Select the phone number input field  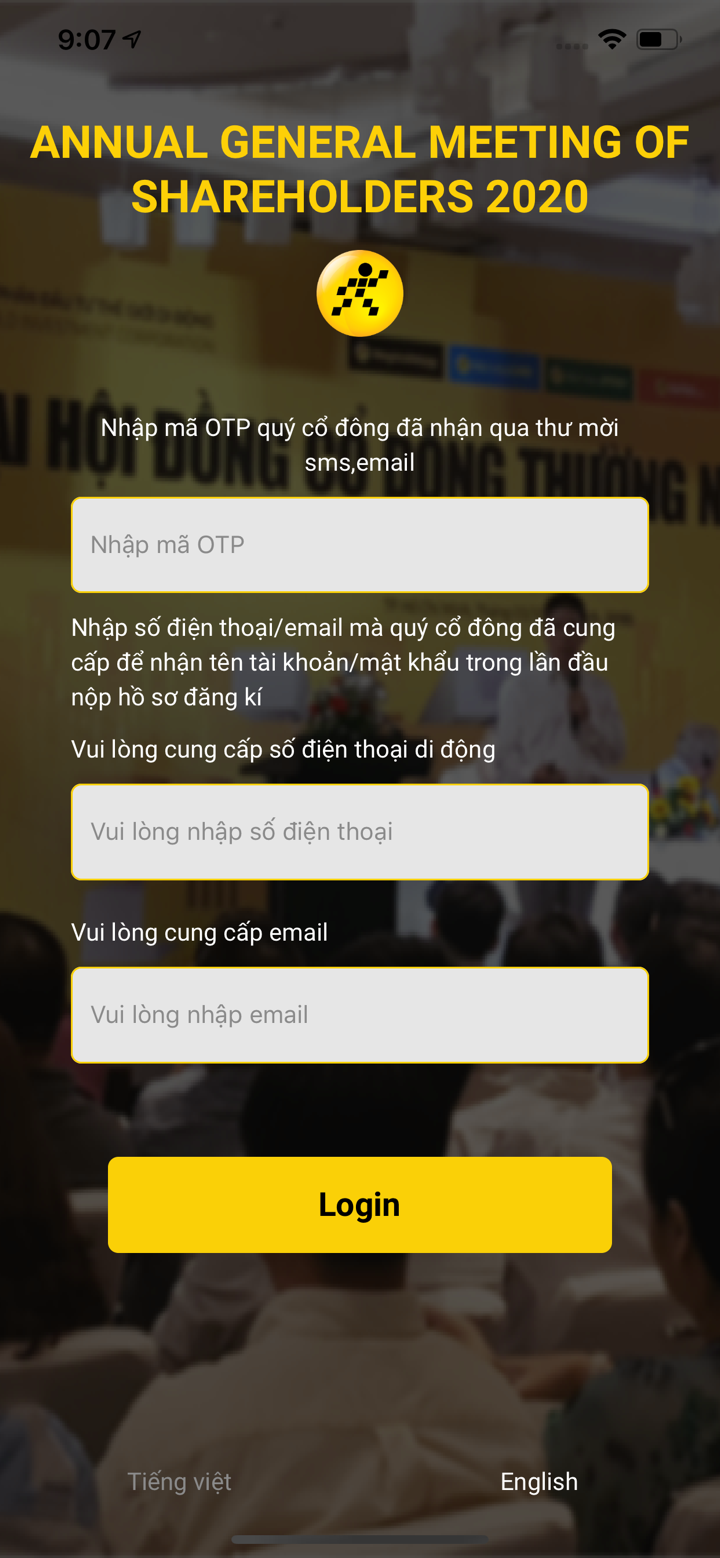[x=360, y=831]
